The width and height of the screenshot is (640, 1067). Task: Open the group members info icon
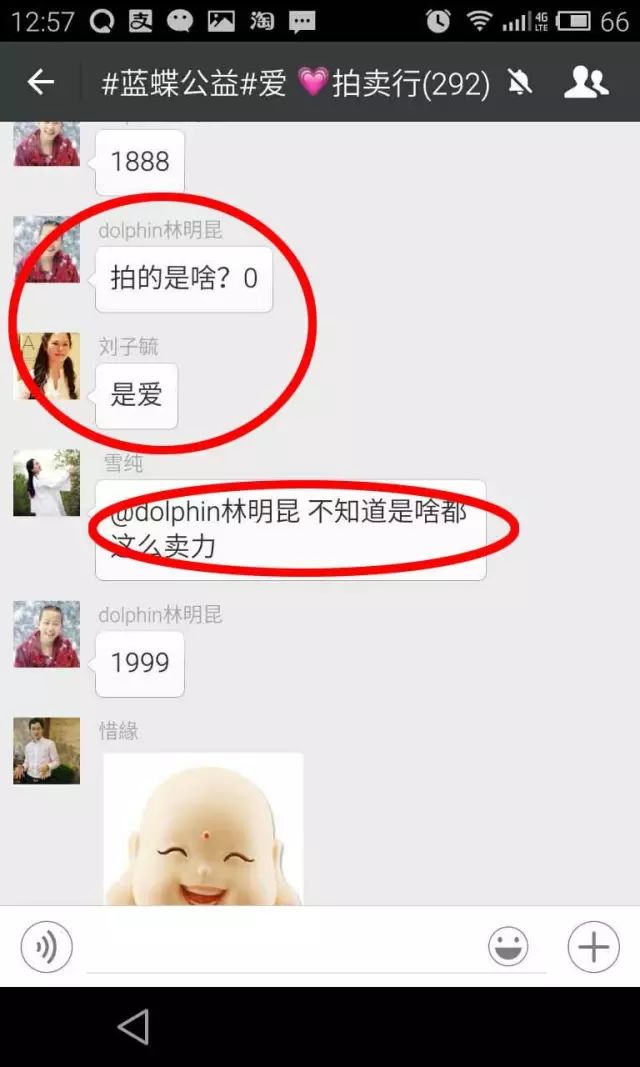pyautogui.click(x=586, y=83)
